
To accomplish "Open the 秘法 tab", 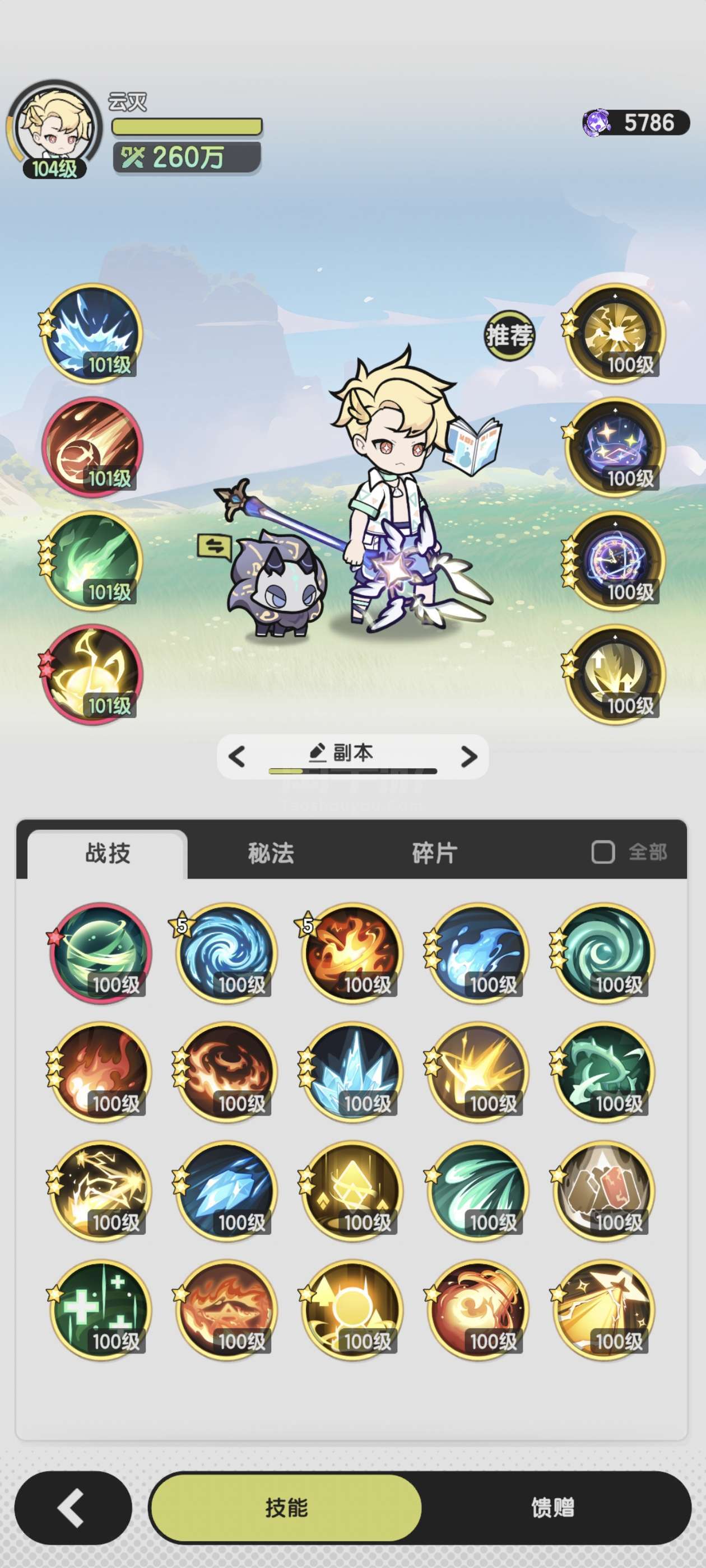I will click(271, 853).
